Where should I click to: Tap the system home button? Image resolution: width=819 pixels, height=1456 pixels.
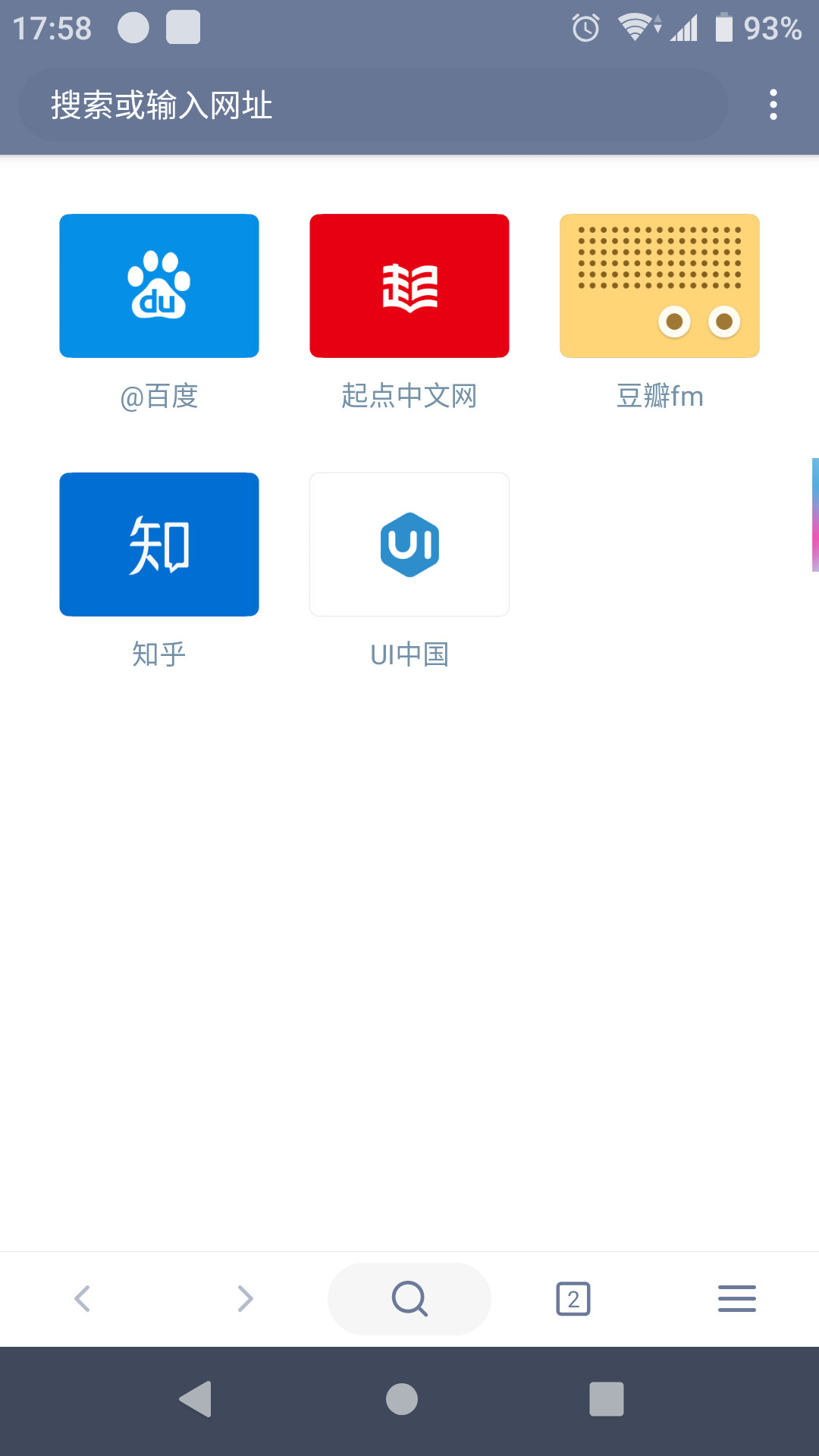(402, 1399)
